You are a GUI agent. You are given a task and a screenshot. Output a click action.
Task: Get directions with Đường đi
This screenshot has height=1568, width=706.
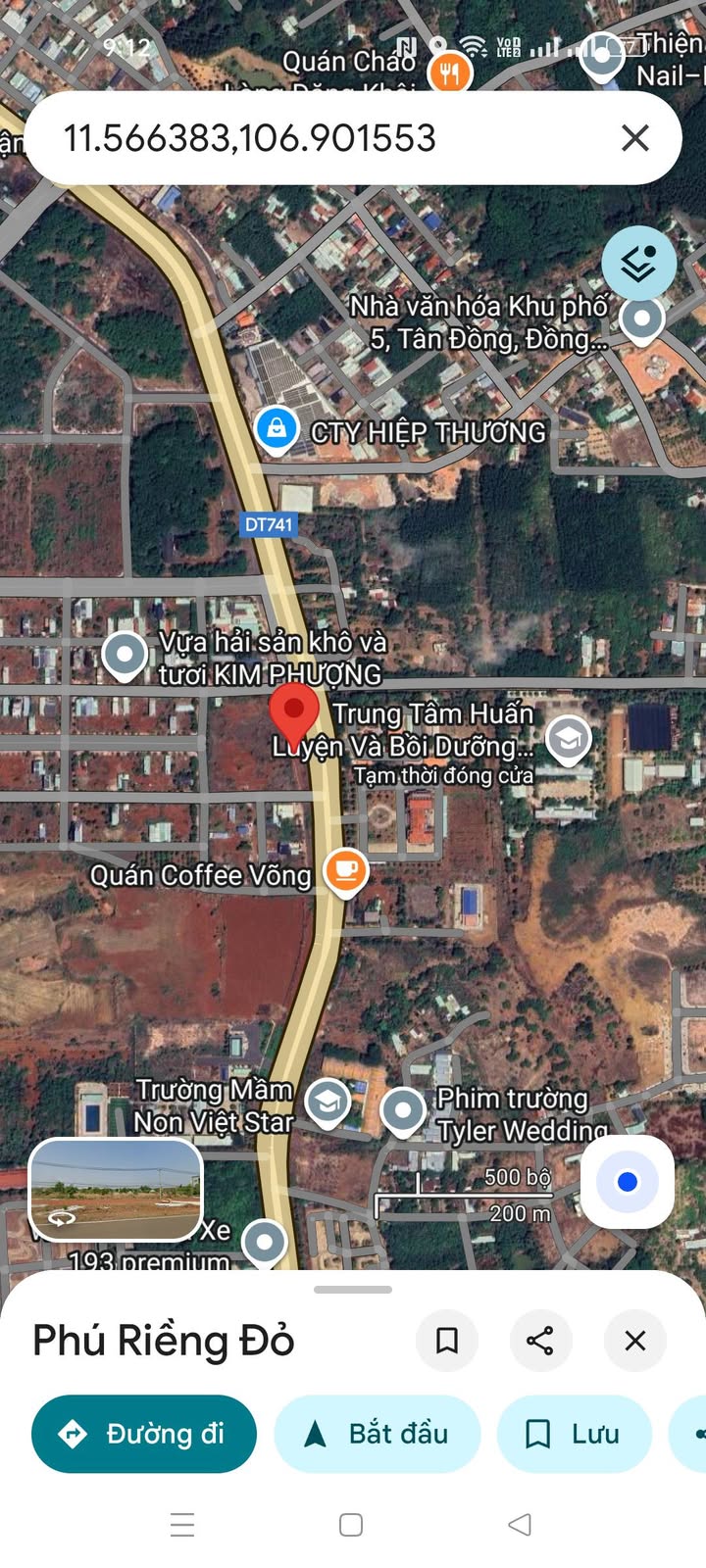click(144, 1434)
